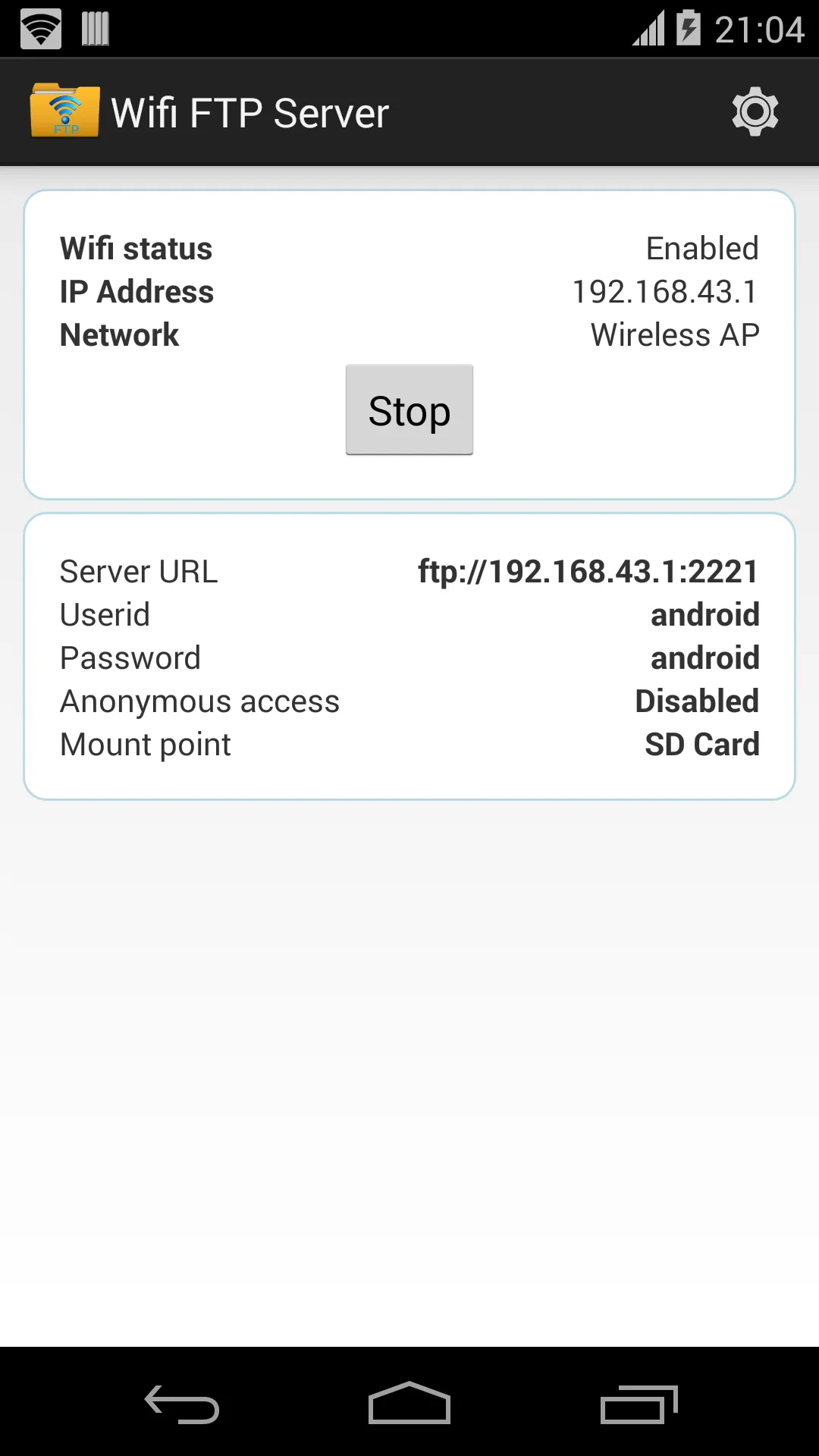Click the Wifi FTP Server folder icon
Viewport: 819px width, 1456px height.
point(64,111)
